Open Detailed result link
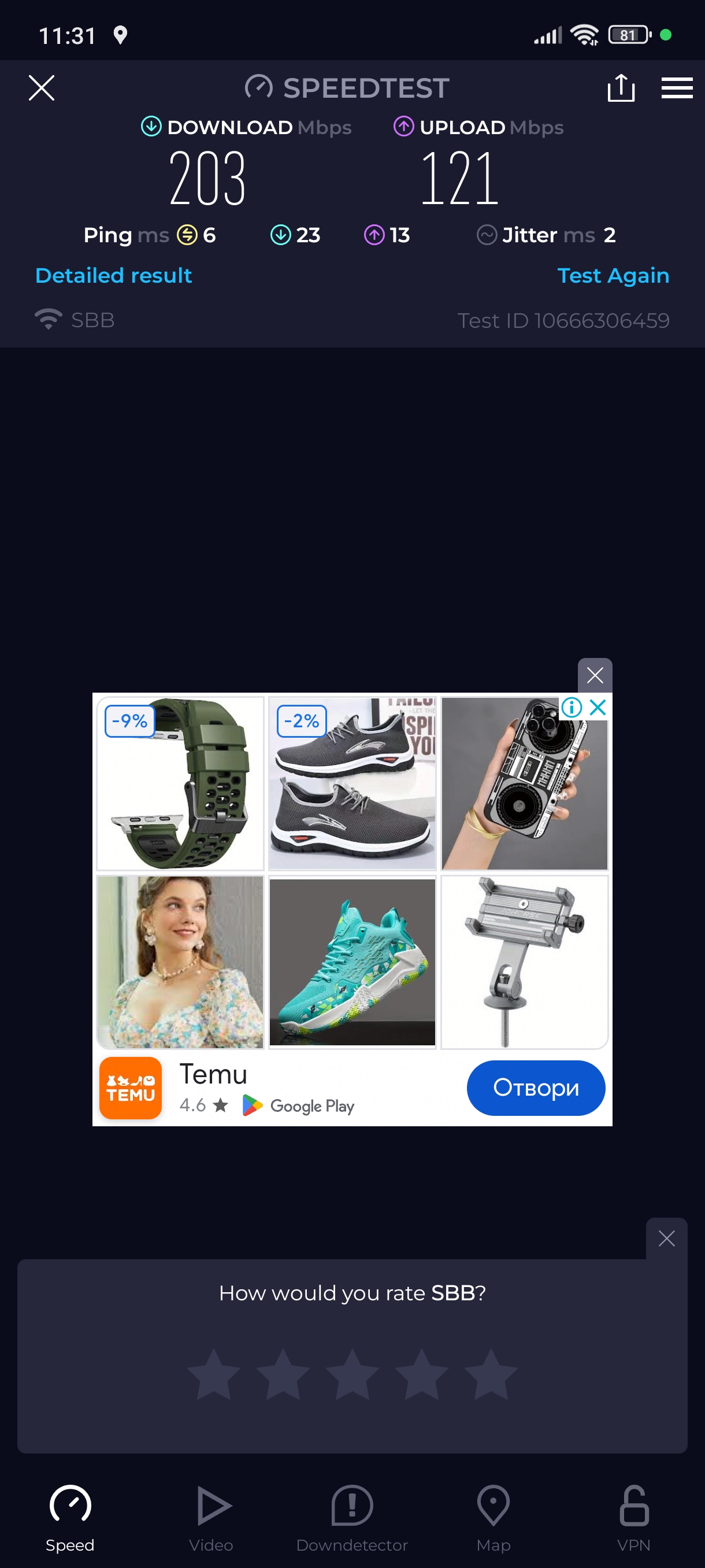The width and height of the screenshot is (705, 1568). [114, 276]
